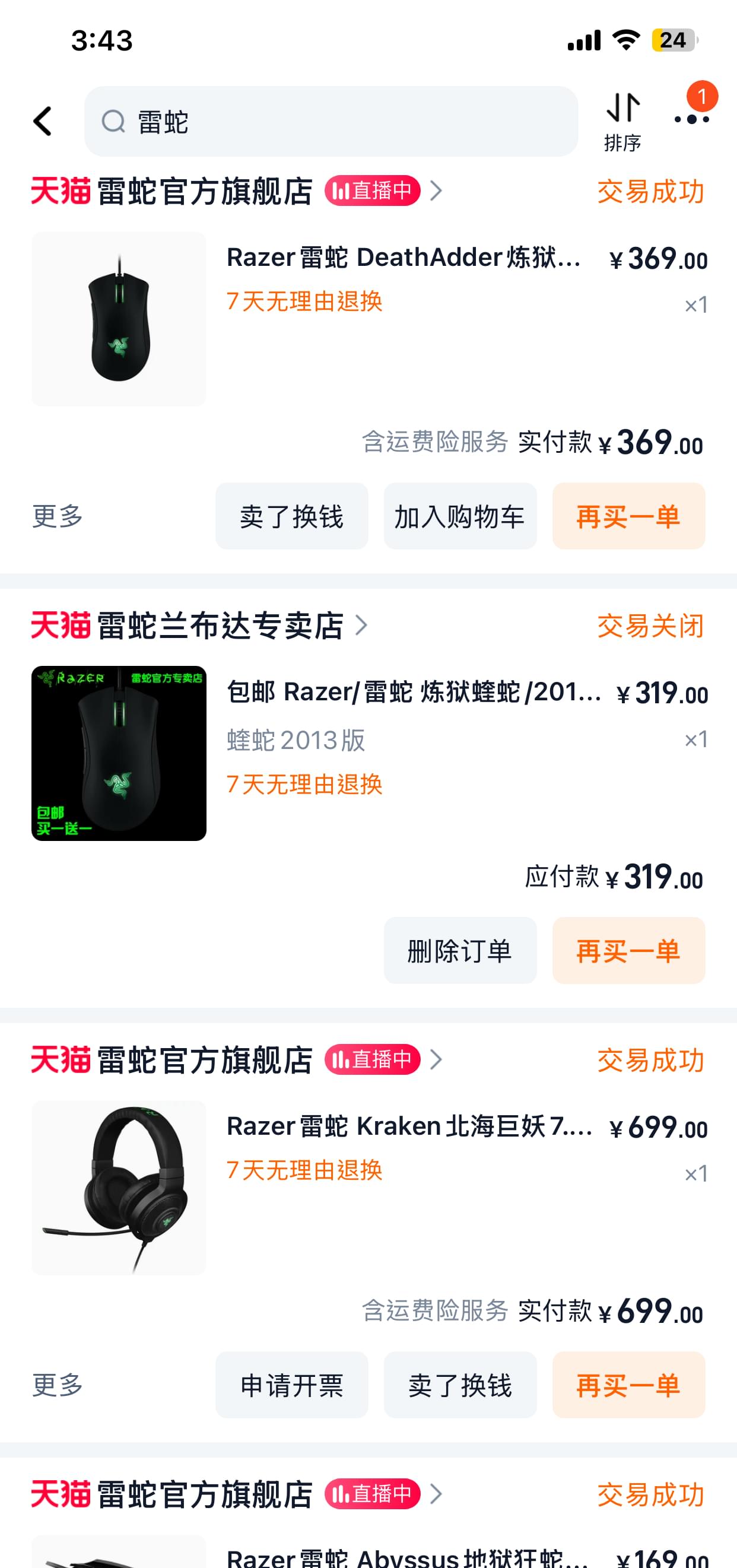Tap 卖了换钱 on the Kraken order
The height and width of the screenshot is (1568, 737).
tap(459, 1385)
